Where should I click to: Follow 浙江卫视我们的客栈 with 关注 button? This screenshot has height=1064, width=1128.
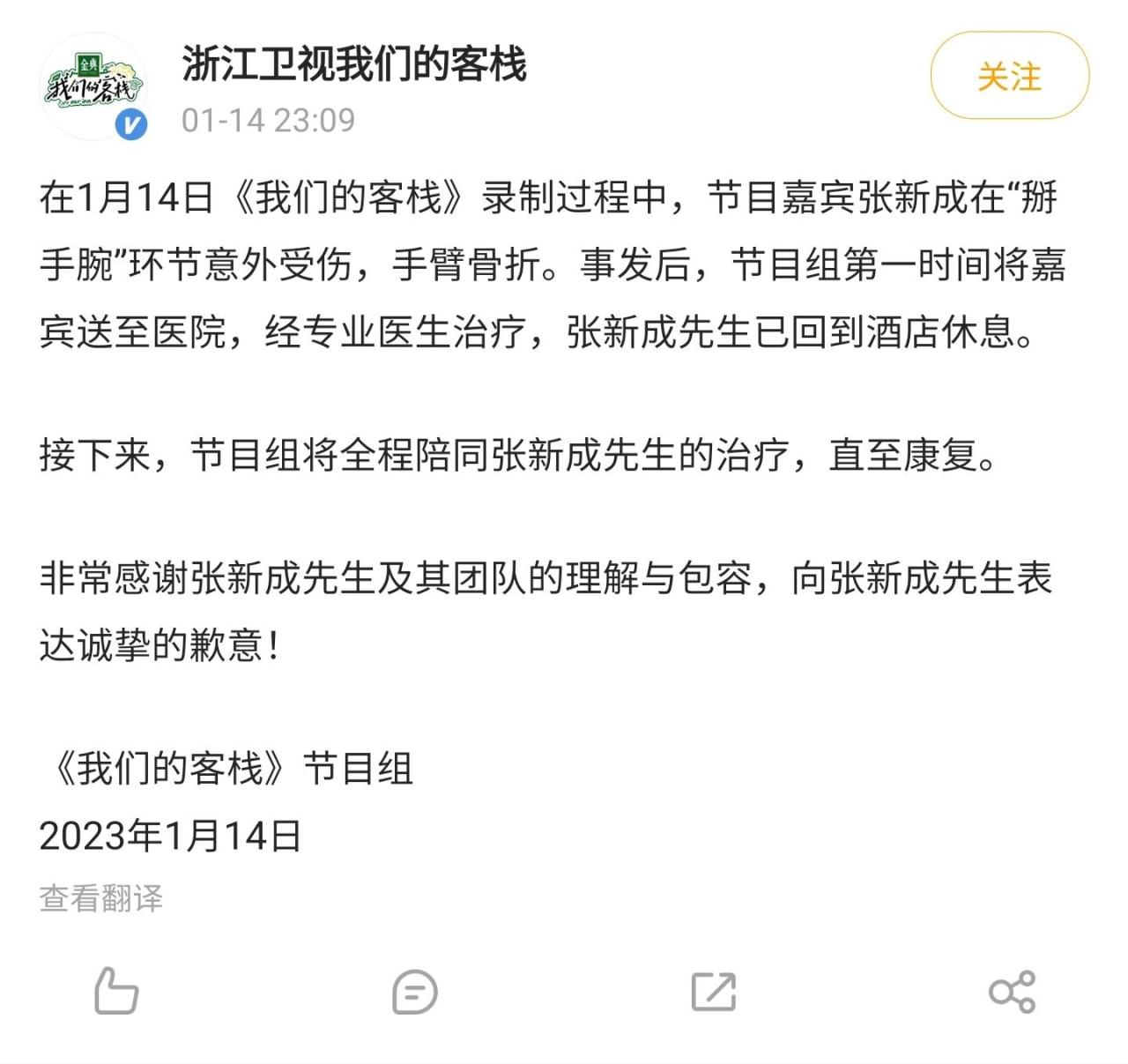tap(1009, 77)
